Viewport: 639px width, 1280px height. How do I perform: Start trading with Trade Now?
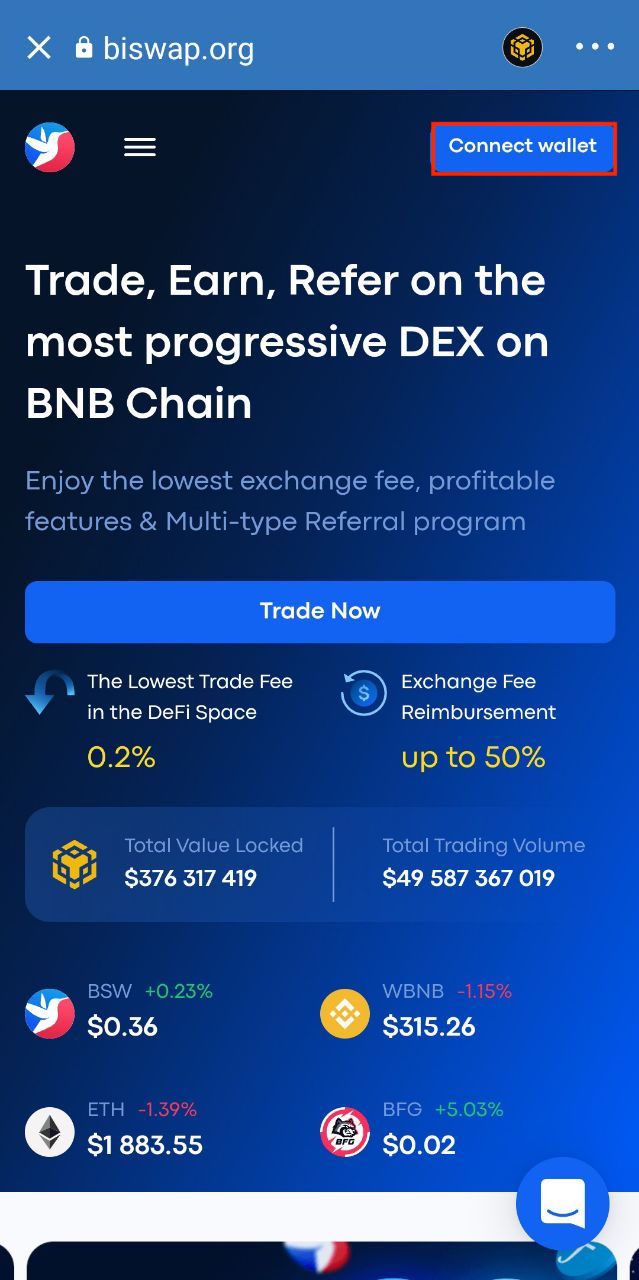click(x=320, y=611)
